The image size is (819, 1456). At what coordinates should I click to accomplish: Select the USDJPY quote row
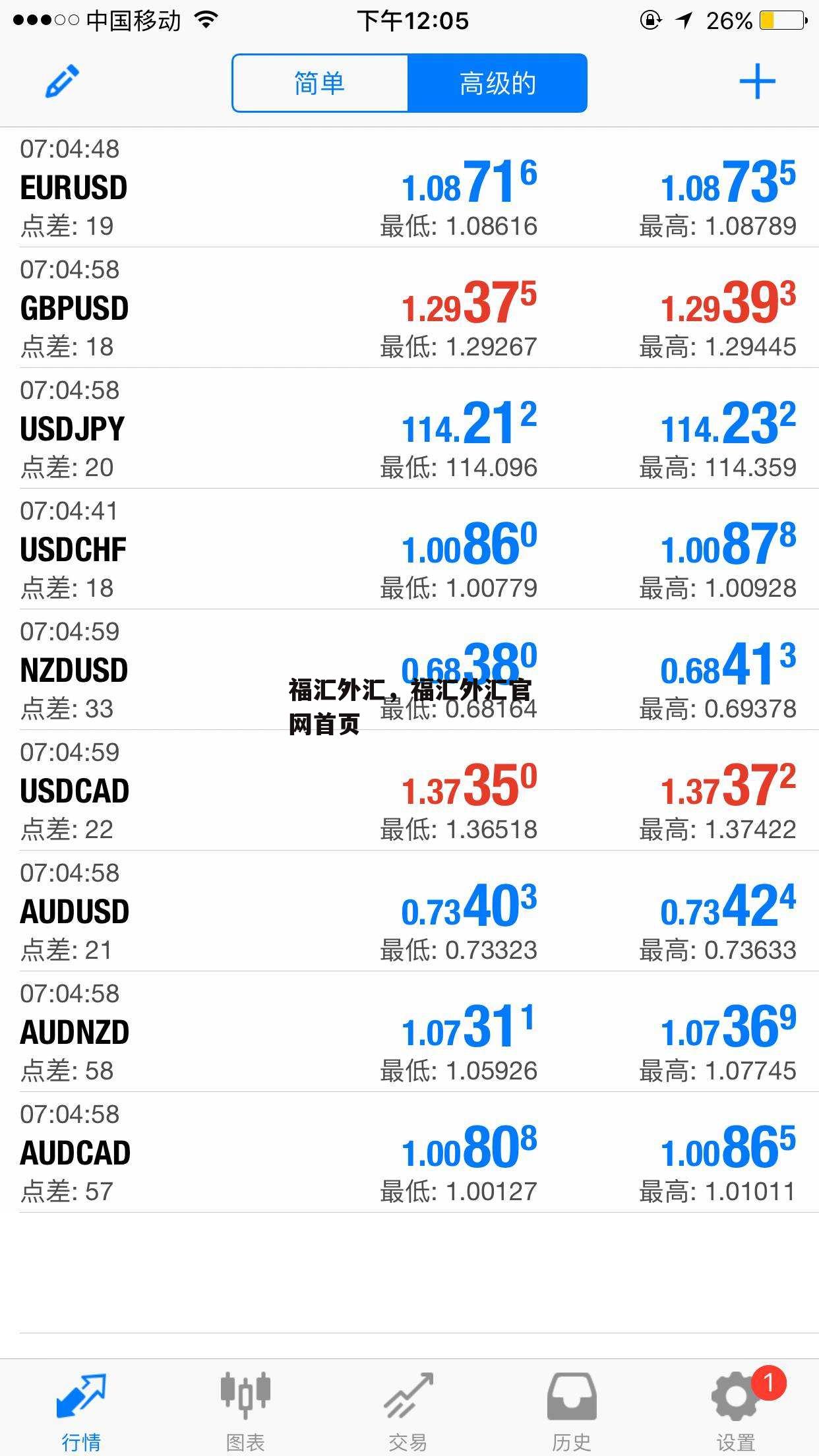(73, 429)
